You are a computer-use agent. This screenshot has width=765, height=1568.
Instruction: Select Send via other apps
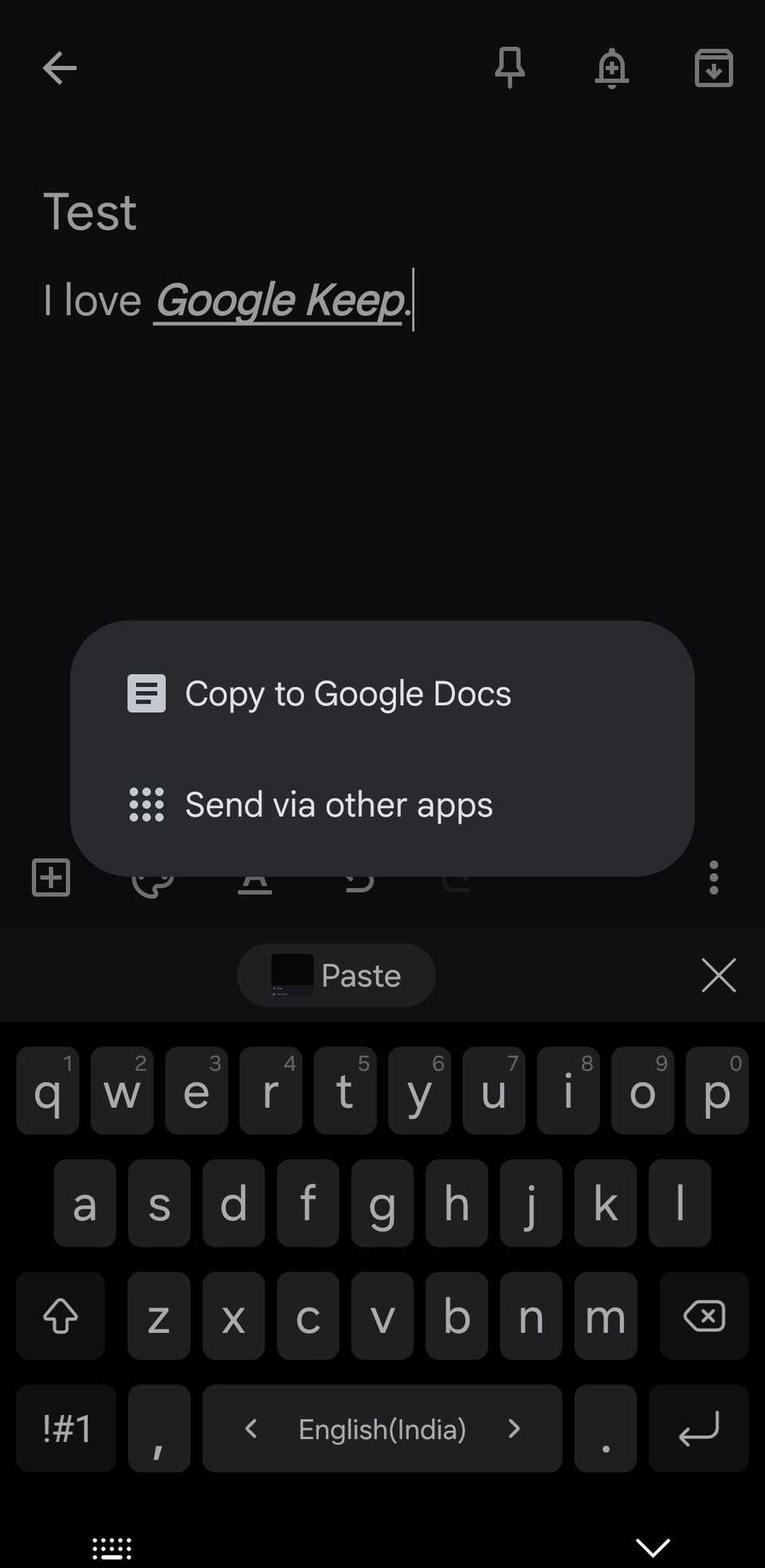tap(339, 804)
